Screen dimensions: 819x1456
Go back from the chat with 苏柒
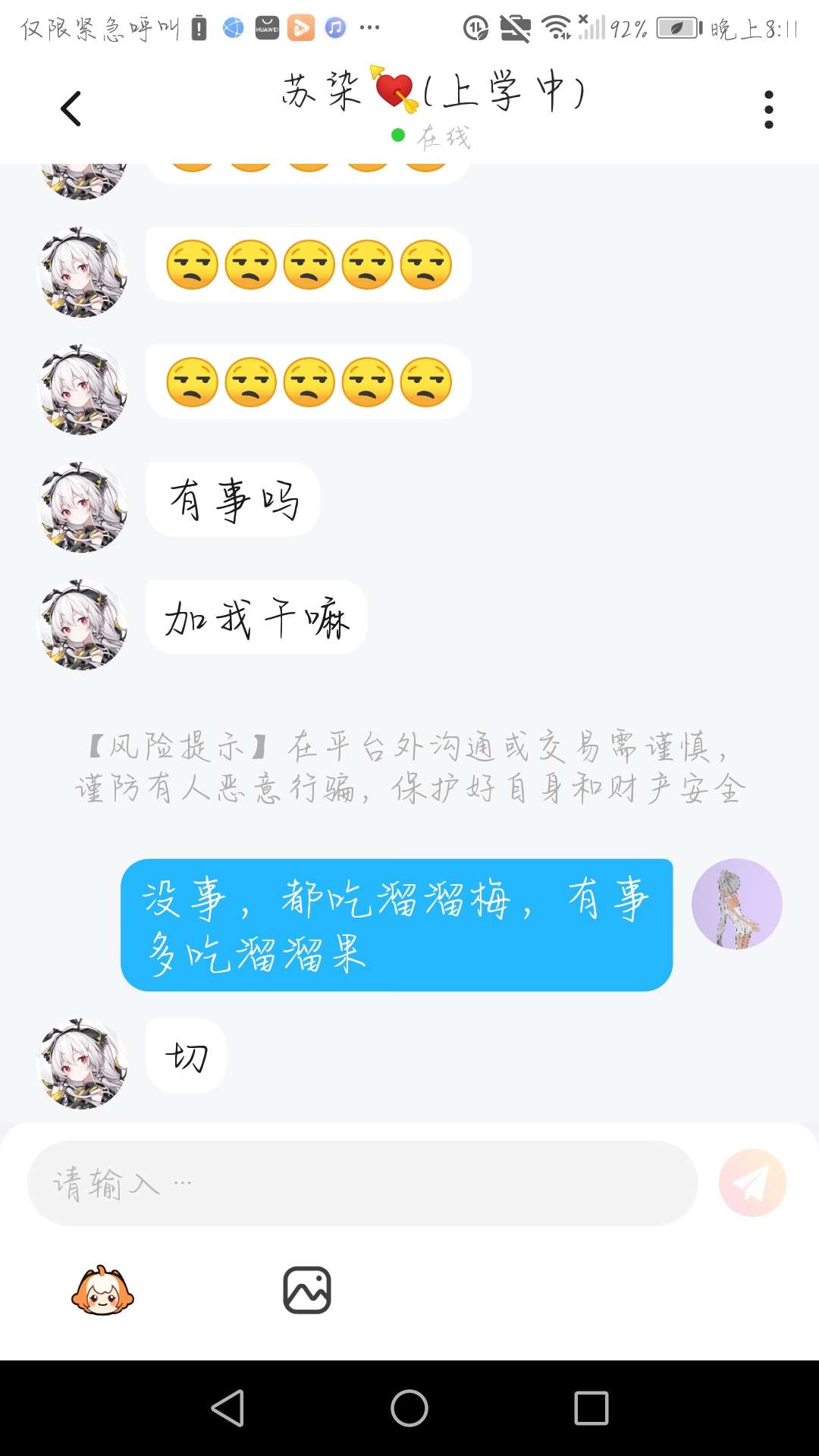(71, 109)
